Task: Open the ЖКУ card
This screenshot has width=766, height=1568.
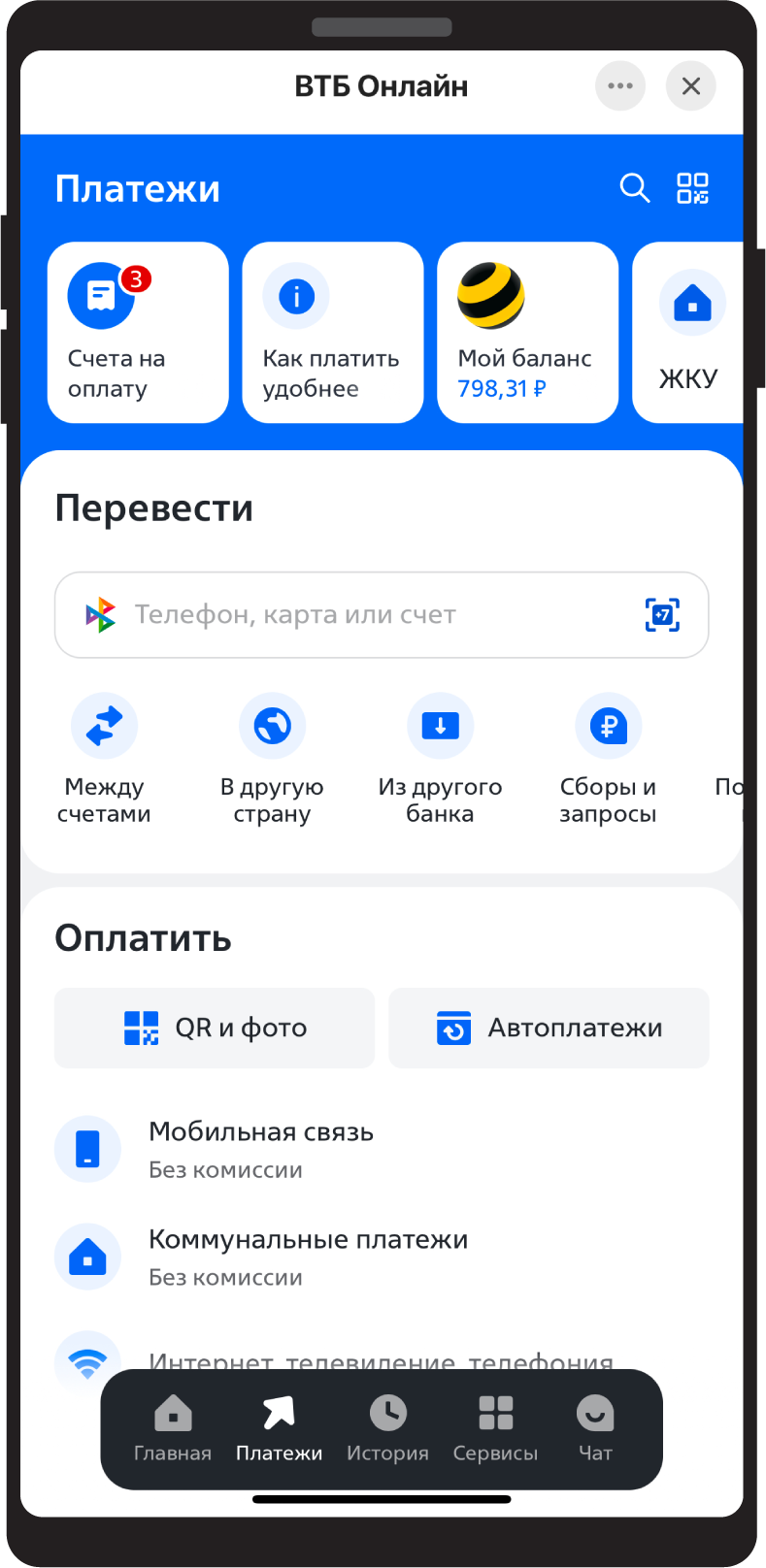Action: point(689,332)
